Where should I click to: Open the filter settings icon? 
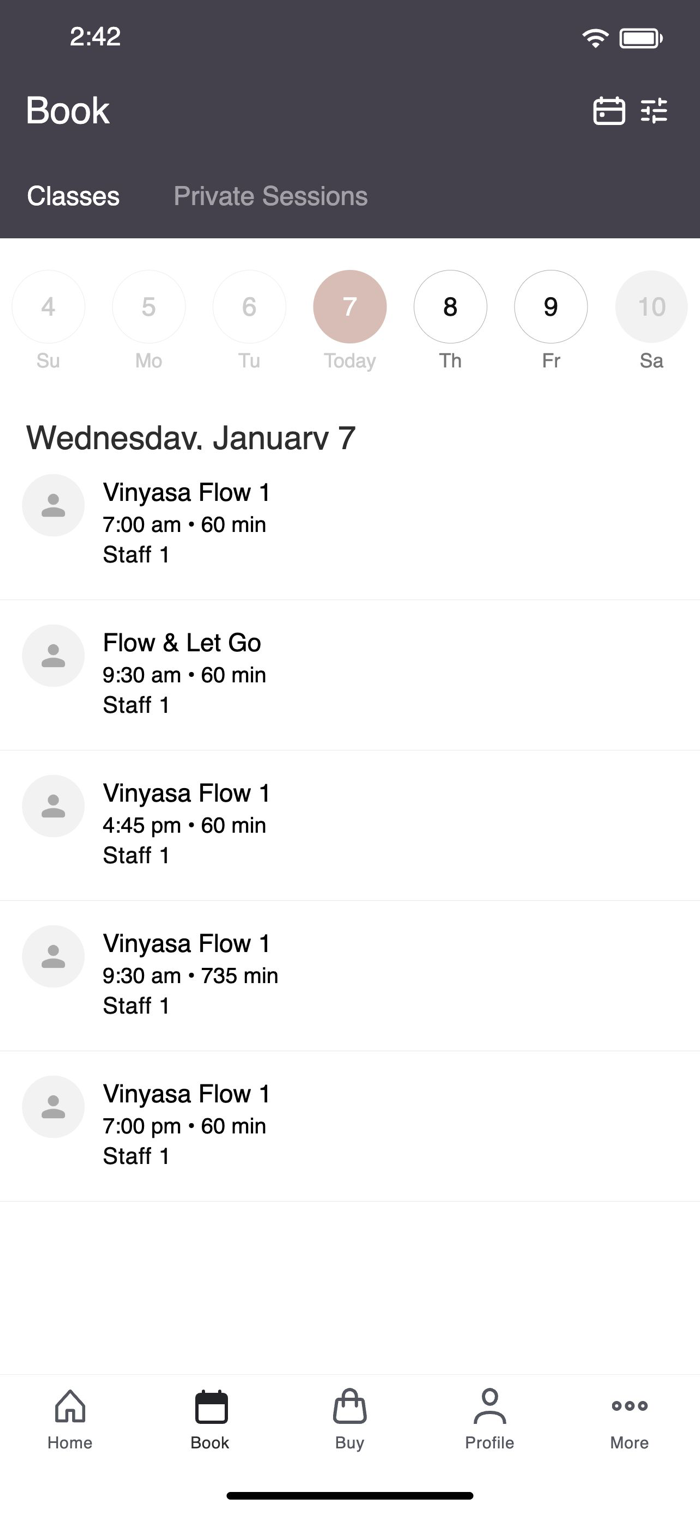(x=654, y=111)
